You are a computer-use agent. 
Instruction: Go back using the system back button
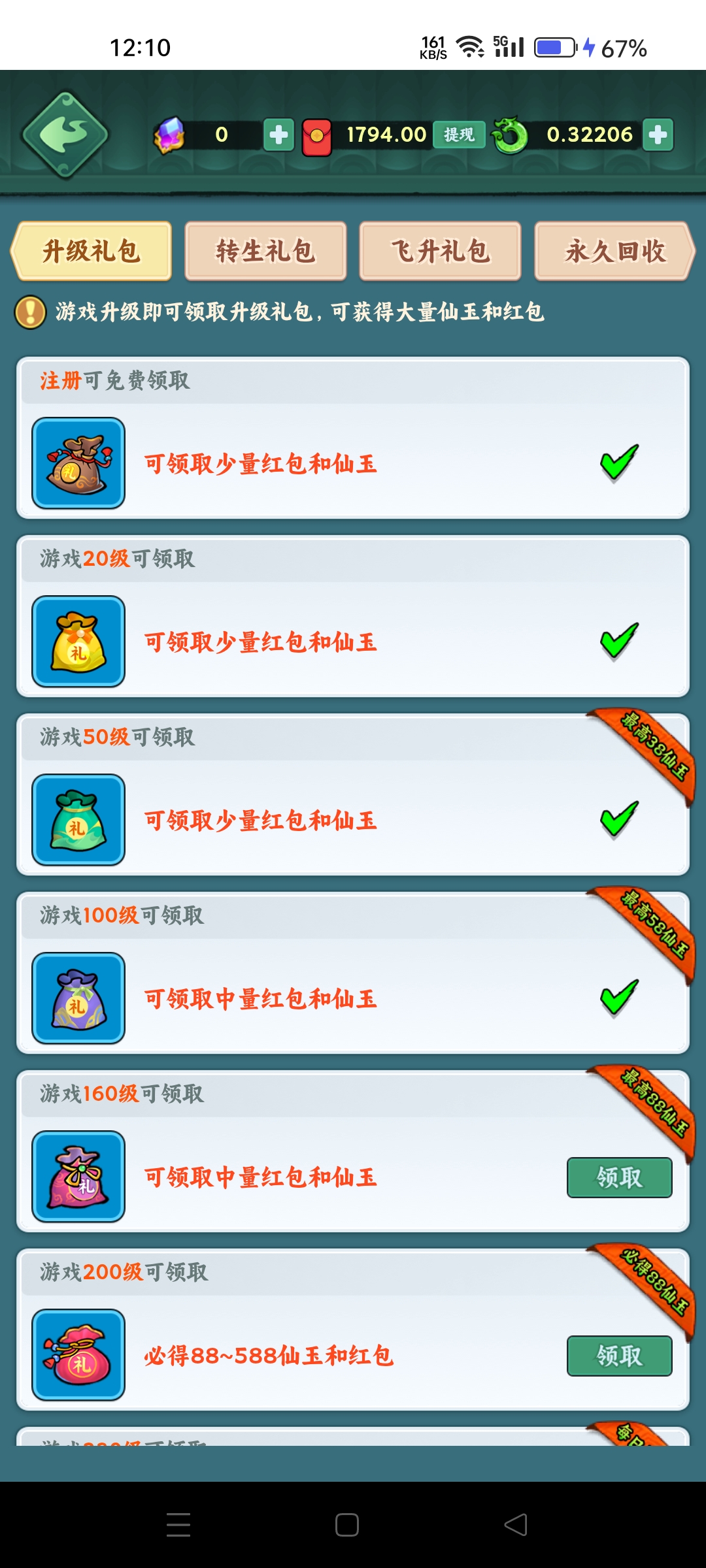pos(516,1524)
